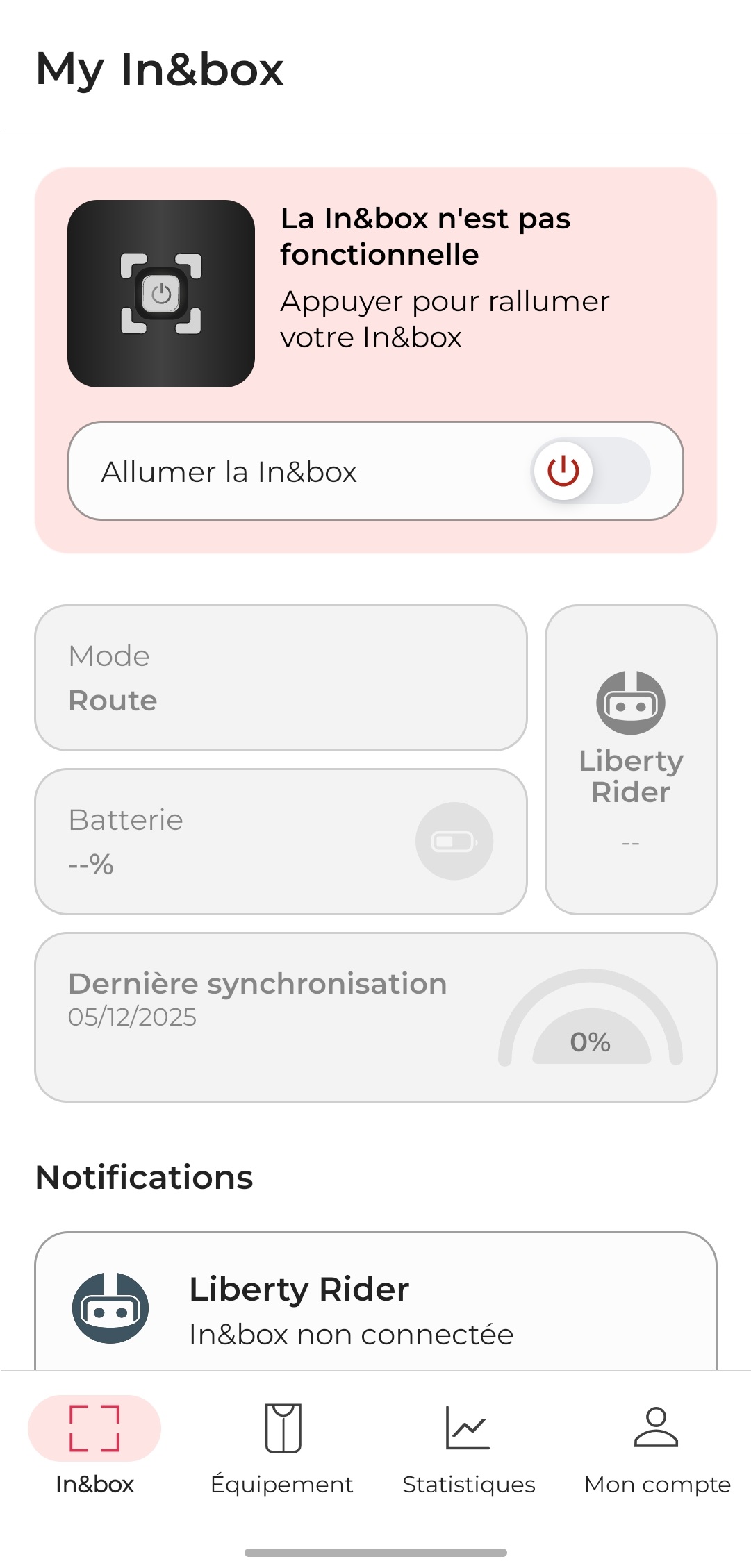This screenshot has width=751, height=1568.
Task: Open the Liberty Rider notification
Action: click(x=375, y=1308)
